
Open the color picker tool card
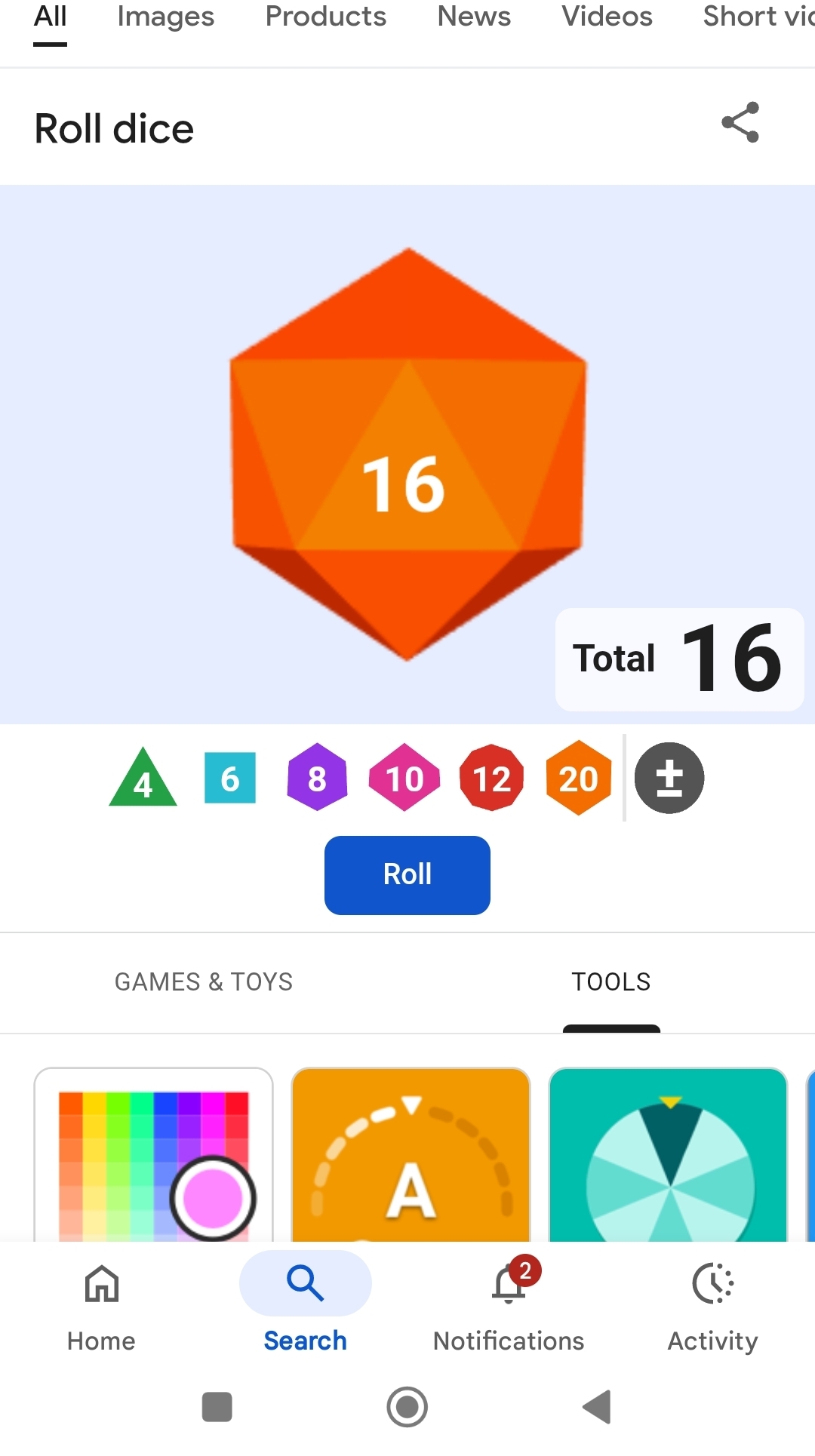(x=153, y=1154)
